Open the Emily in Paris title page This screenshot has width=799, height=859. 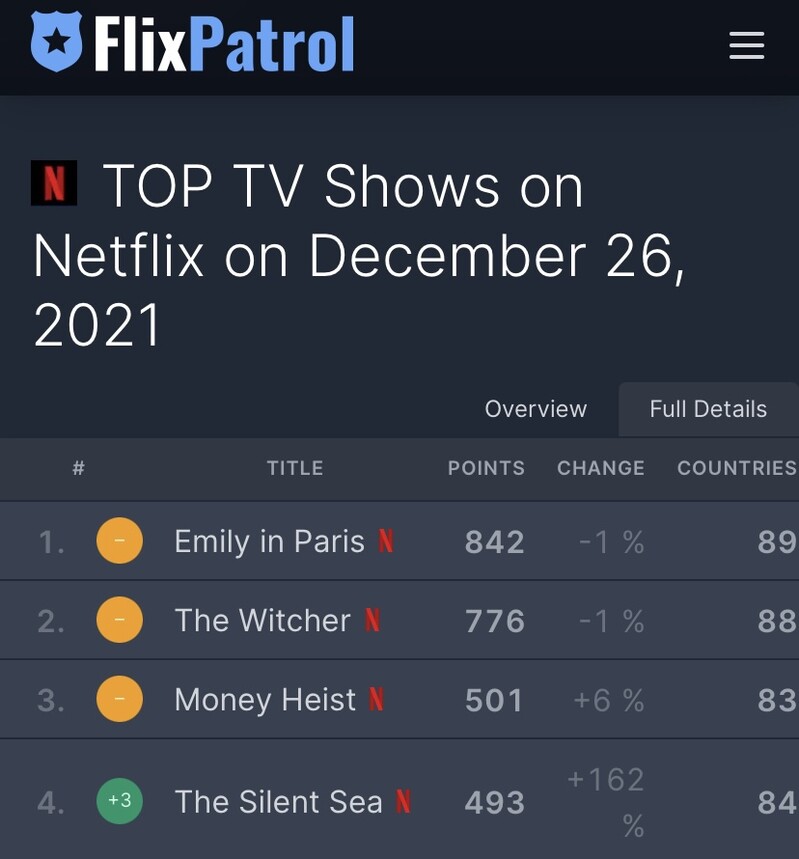[x=269, y=541]
